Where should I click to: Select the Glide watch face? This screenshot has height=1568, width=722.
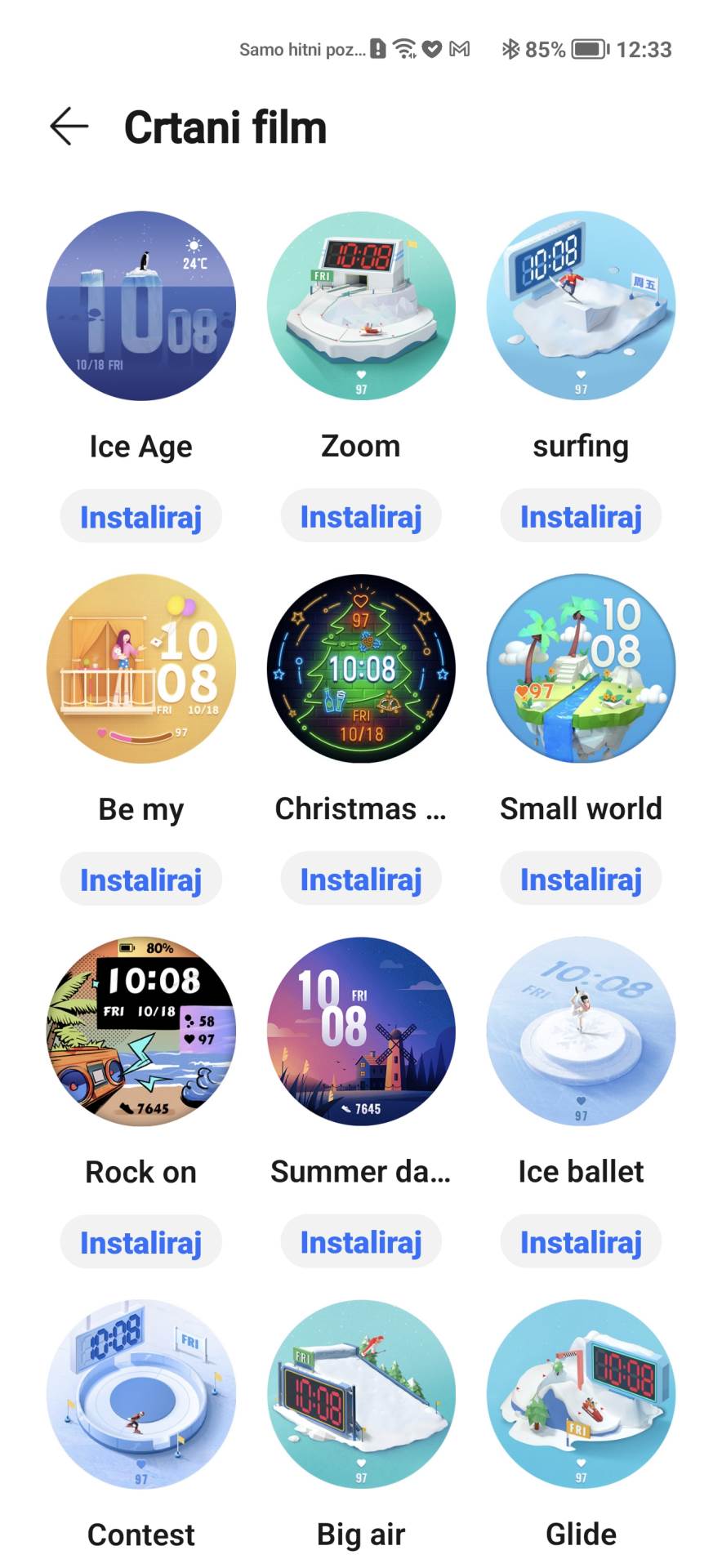pyautogui.click(x=581, y=1394)
